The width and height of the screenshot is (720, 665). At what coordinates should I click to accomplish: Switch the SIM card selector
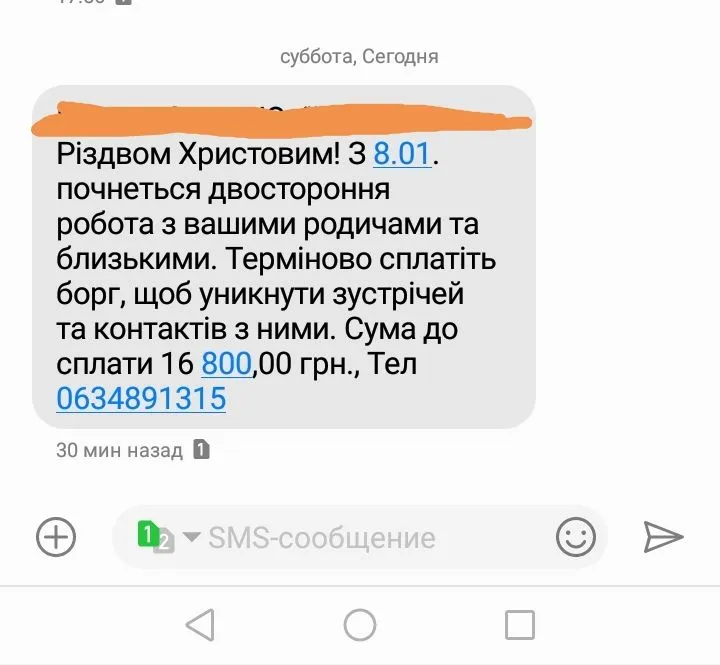pyautogui.click(x=166, y=537)
